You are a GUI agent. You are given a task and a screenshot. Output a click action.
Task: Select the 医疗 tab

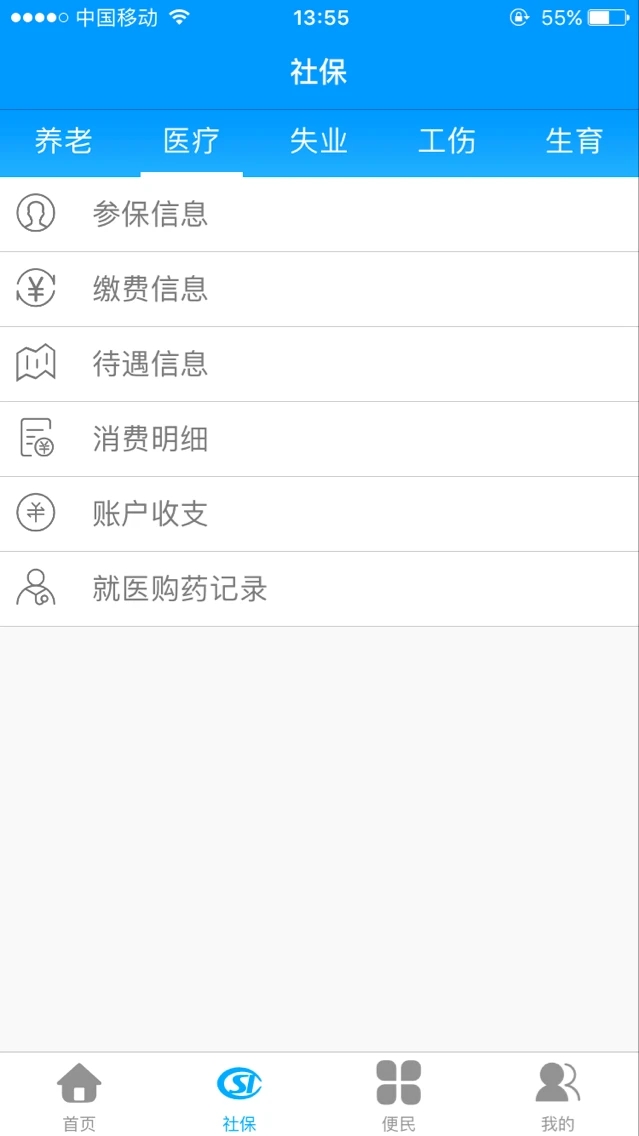(x=191, y=142)
